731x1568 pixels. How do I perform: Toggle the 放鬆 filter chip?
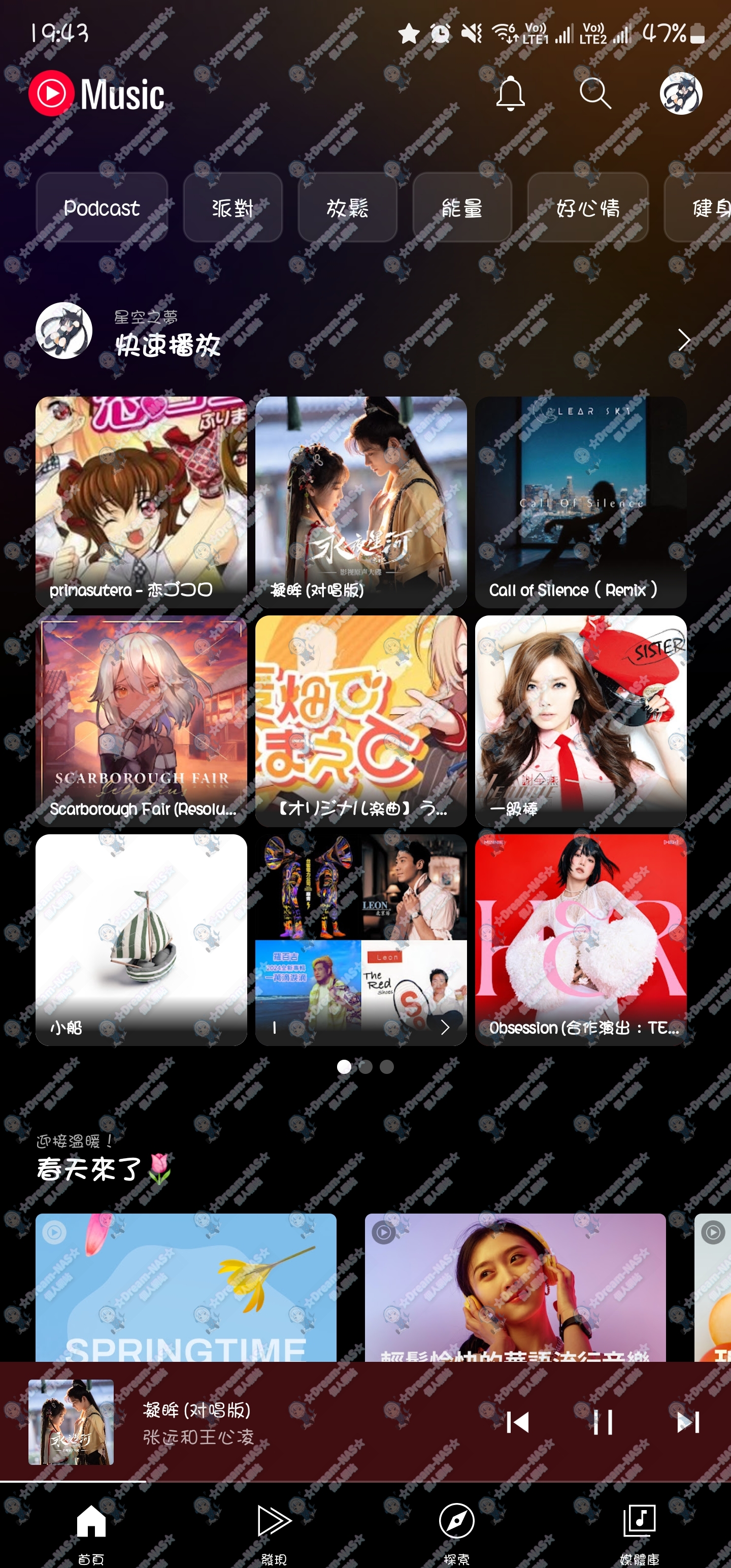pos(347,208)
